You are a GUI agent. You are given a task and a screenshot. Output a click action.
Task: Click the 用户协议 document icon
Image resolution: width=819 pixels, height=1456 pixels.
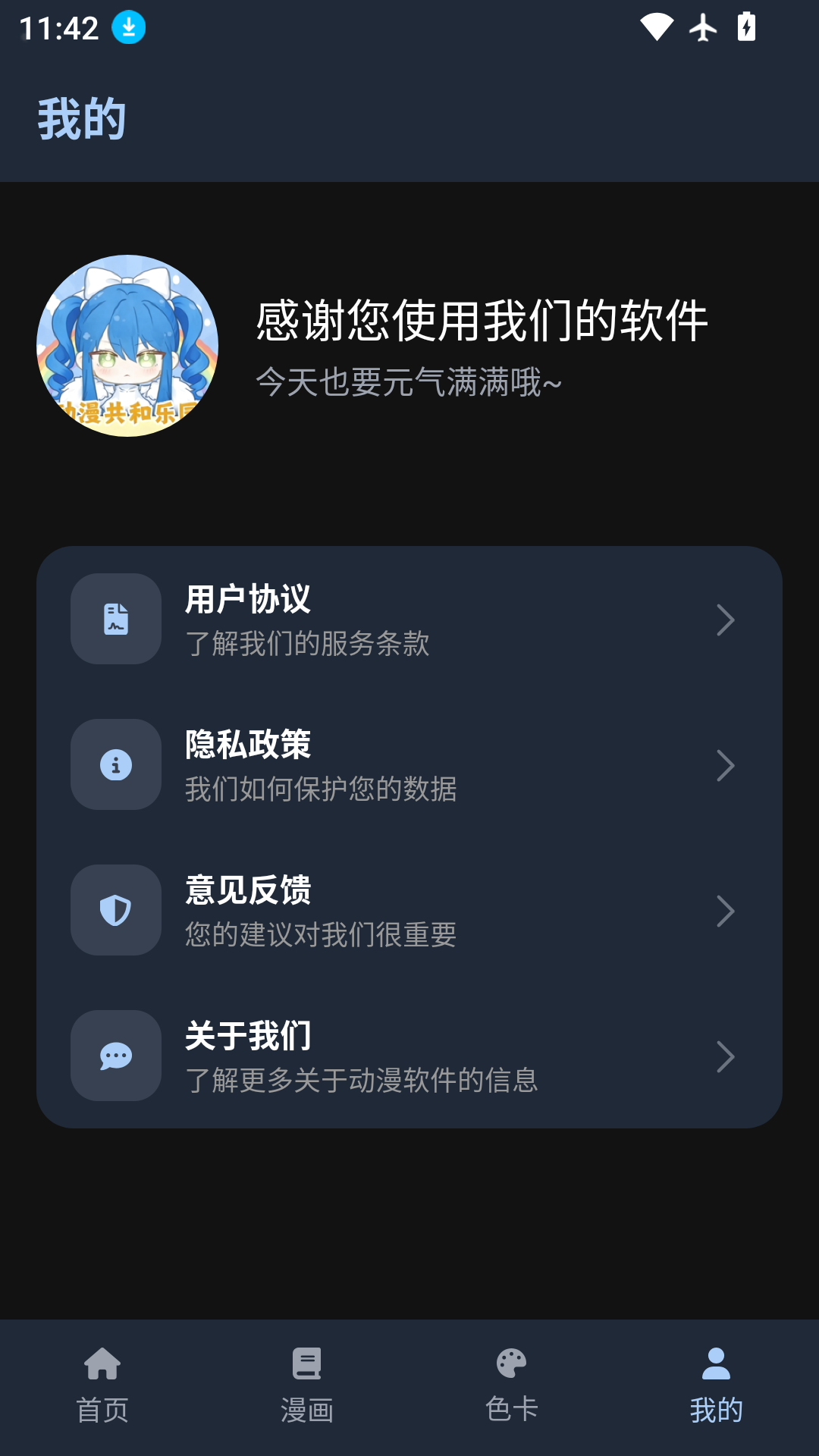point(115,619)
